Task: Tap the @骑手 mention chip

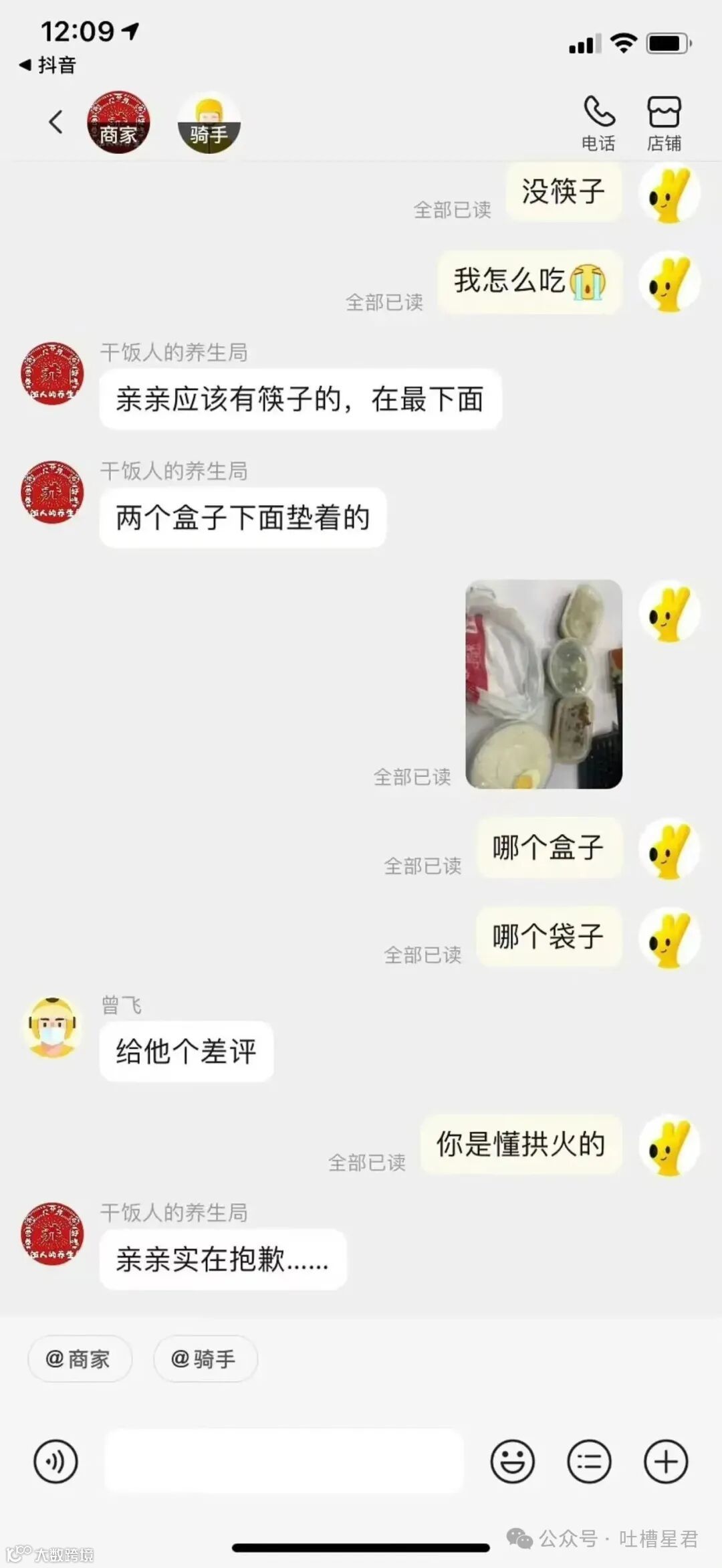Action: pyautogui.click(x=205, y=1359)
